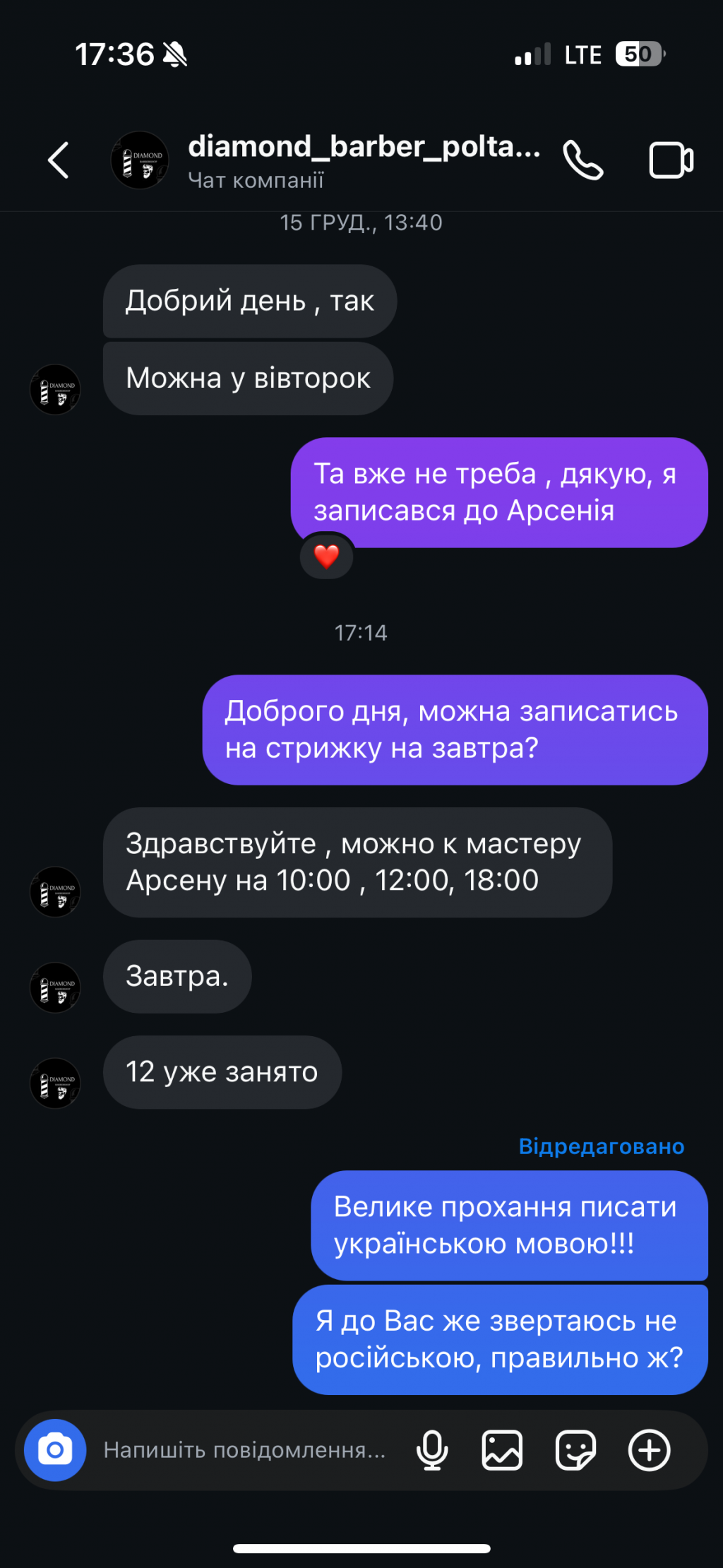View the heart reaction on Арсенія message
The height and width of the screenshot is (1568, 723).
pos(326,557)
